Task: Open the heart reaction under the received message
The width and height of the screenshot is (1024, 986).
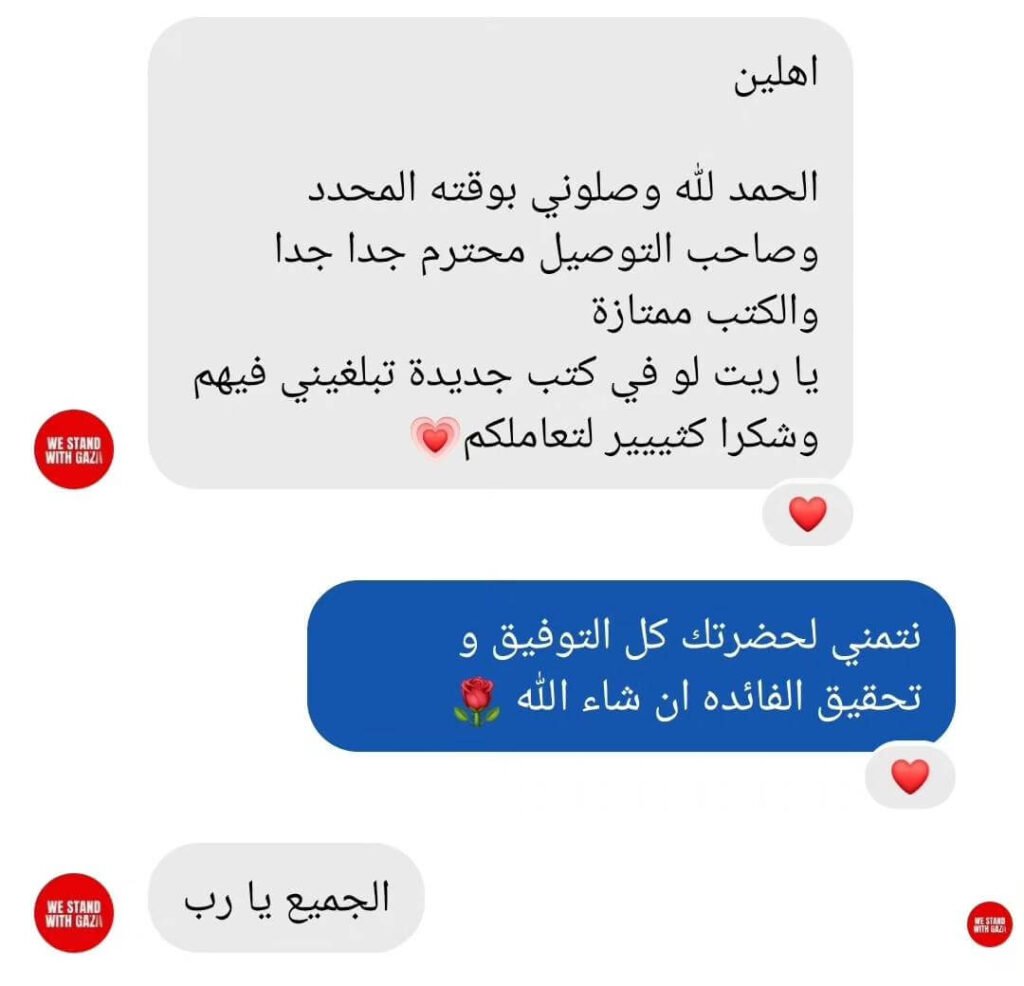Action: click(x=807, y=514)
